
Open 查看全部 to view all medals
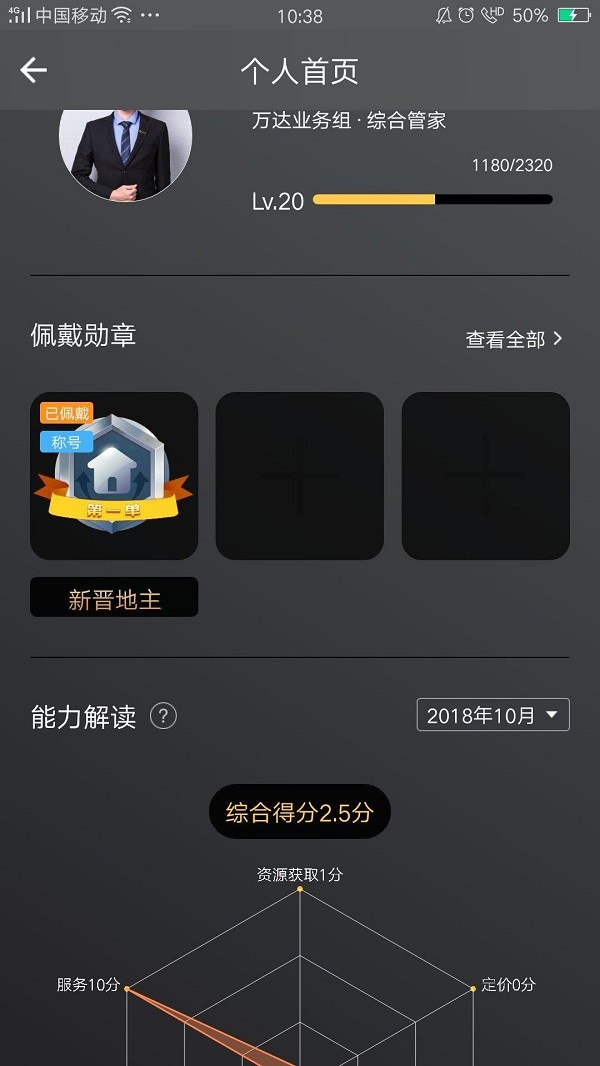tap(514, 339)
